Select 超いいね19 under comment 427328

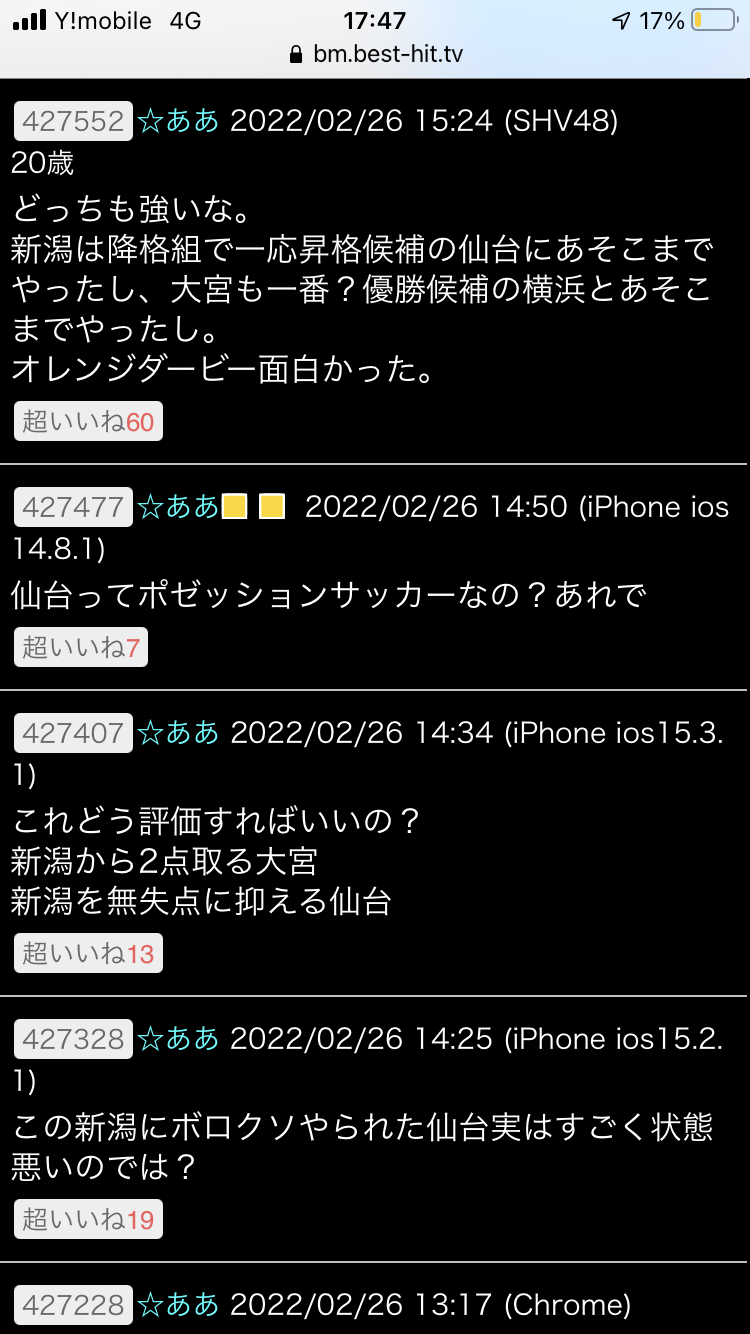coord(88,1219)
